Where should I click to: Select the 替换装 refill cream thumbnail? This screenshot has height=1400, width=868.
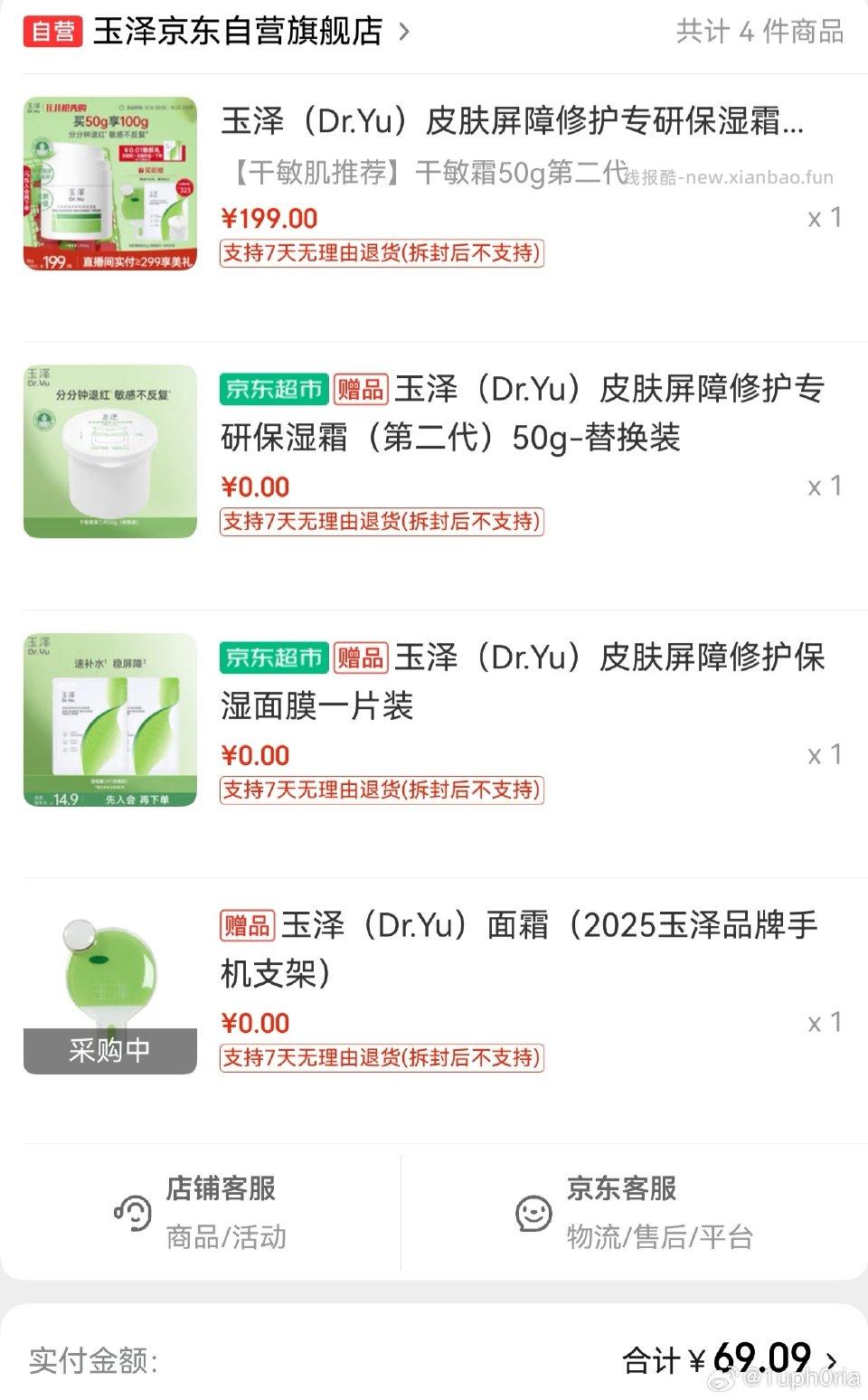(x=108, y=452)
